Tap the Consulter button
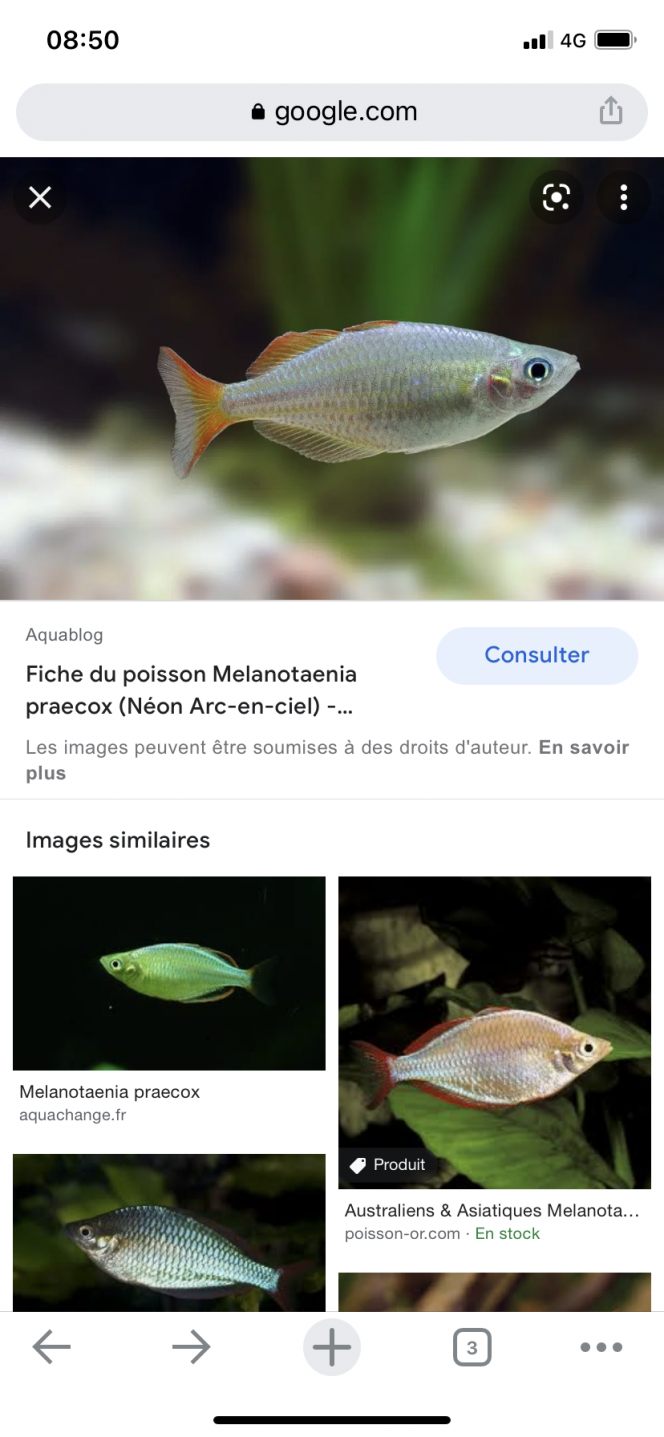Image resolution: width=664 pixels, height=1437 pixels. tap(537, 655)
